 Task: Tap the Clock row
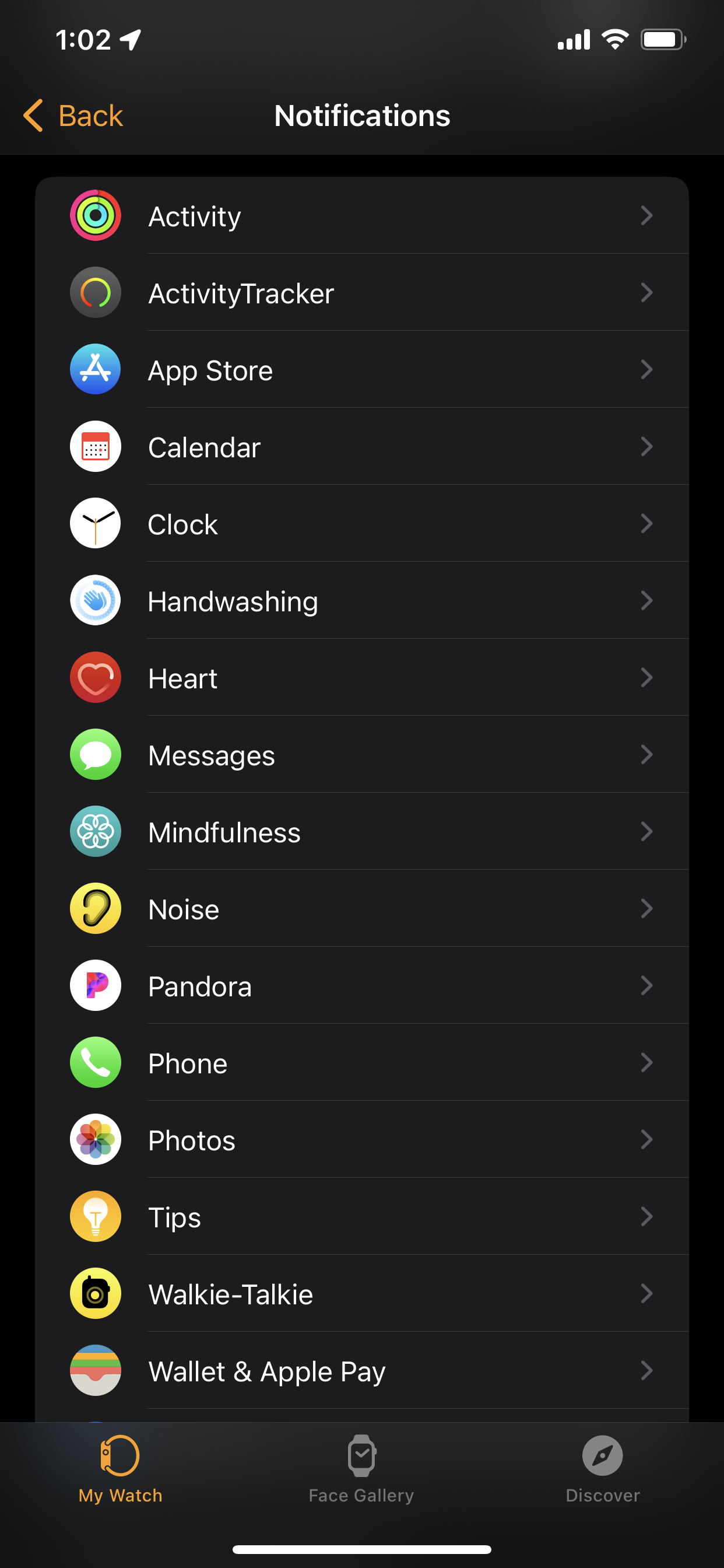coord(361,524)
